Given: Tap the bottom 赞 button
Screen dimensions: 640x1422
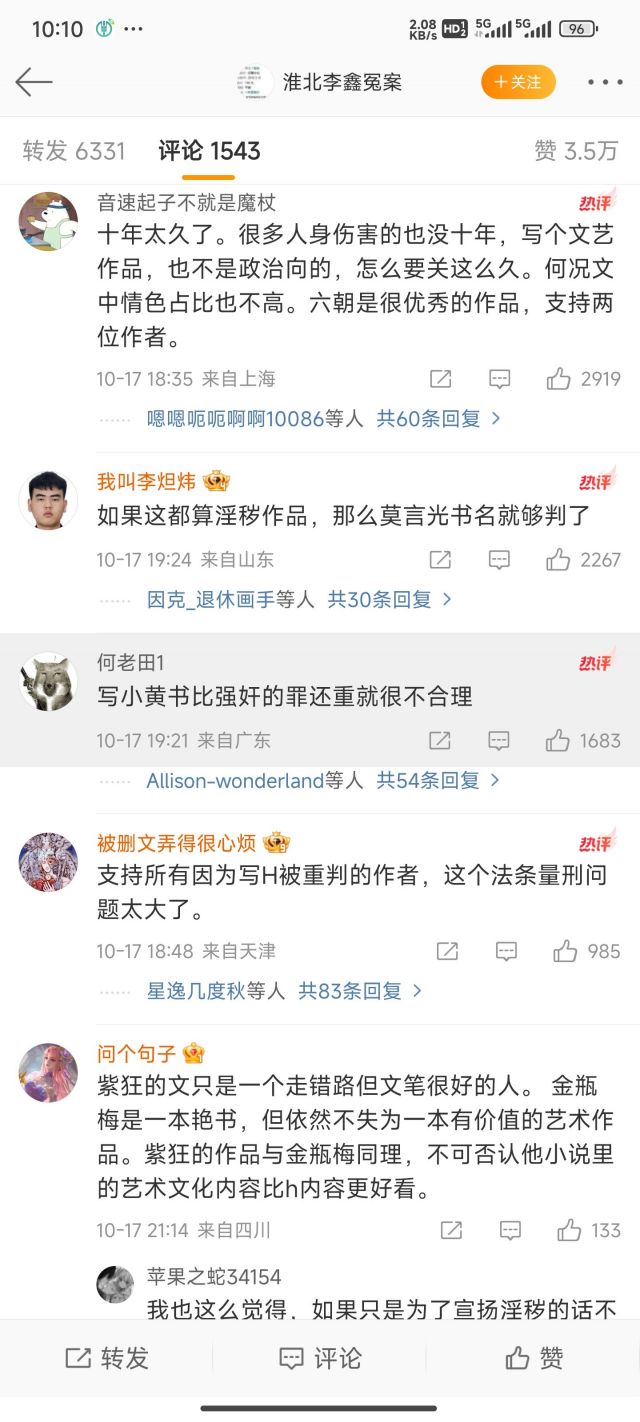Looking at the screenshot, I should [534, 1358].
